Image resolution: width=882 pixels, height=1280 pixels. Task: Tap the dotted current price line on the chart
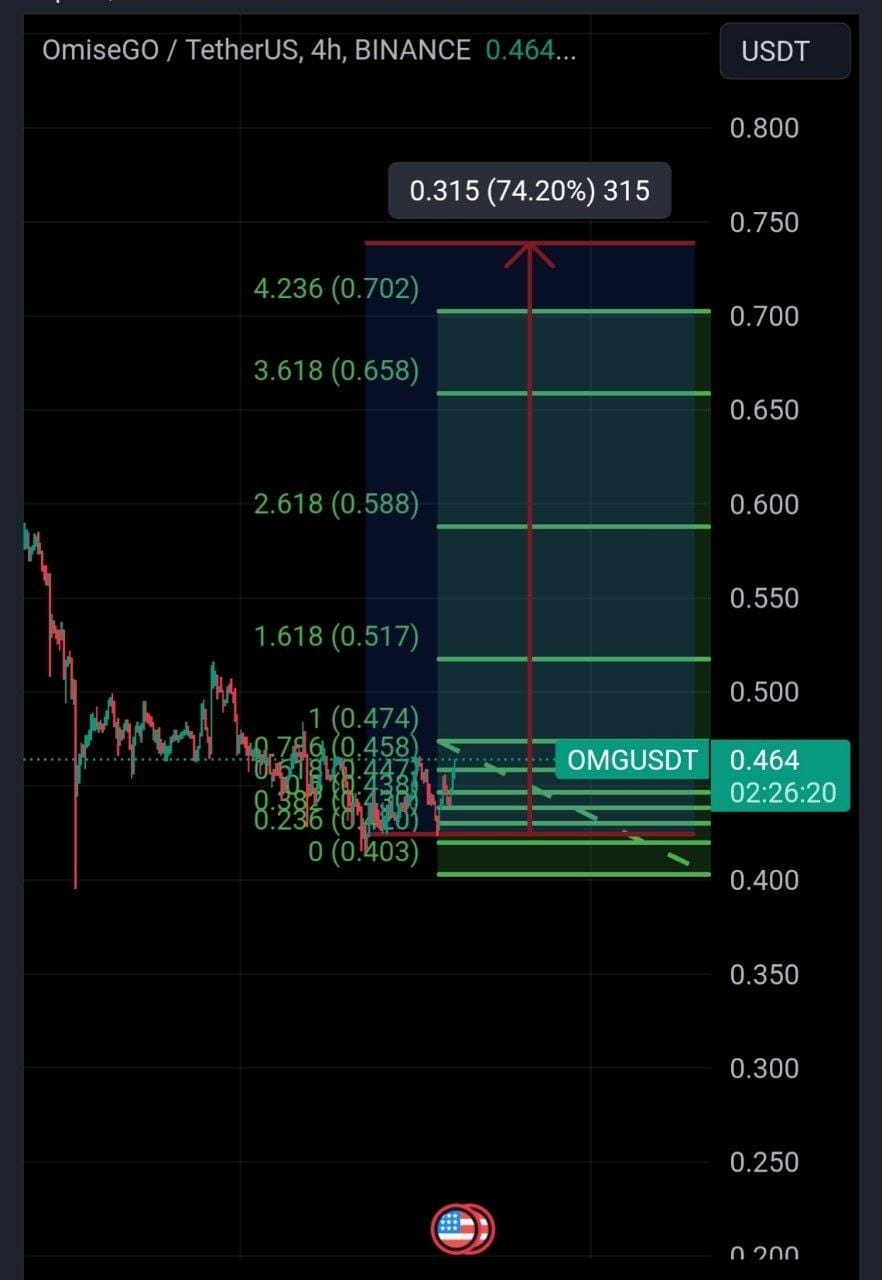(150, 759)
